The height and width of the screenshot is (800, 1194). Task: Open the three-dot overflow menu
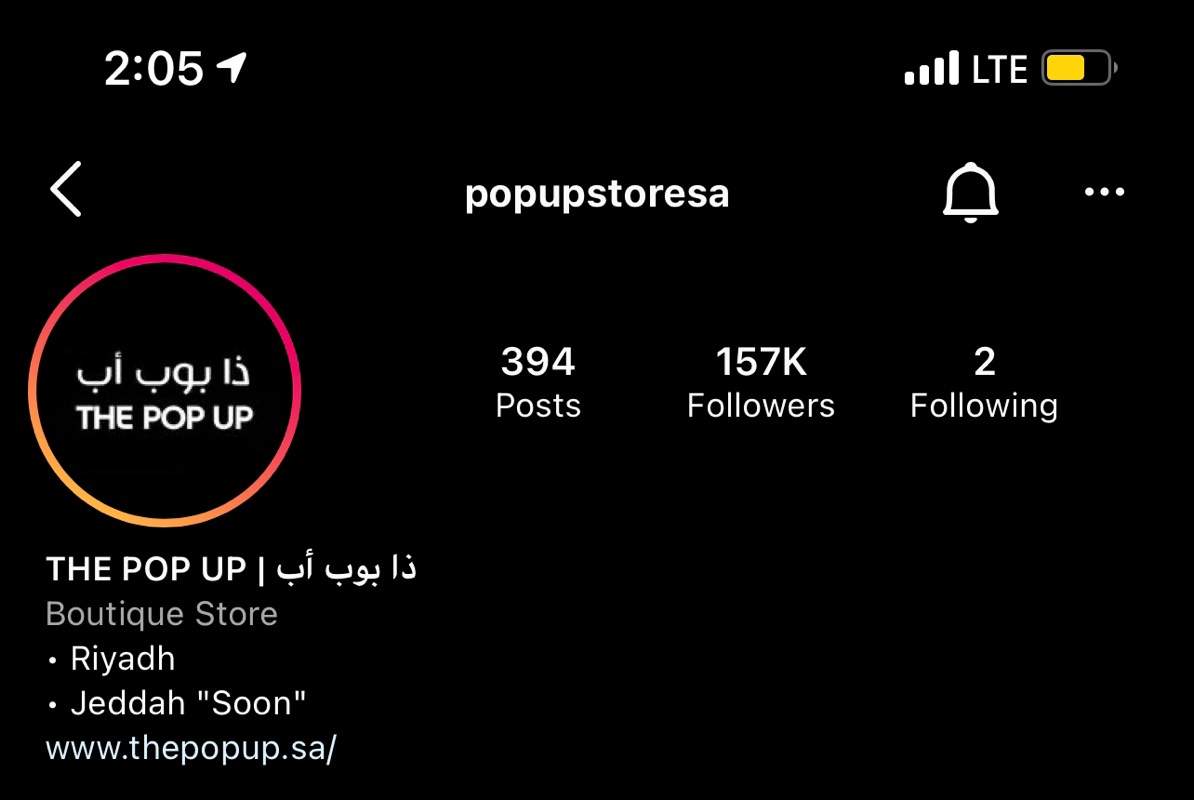tap(1104, 192)
